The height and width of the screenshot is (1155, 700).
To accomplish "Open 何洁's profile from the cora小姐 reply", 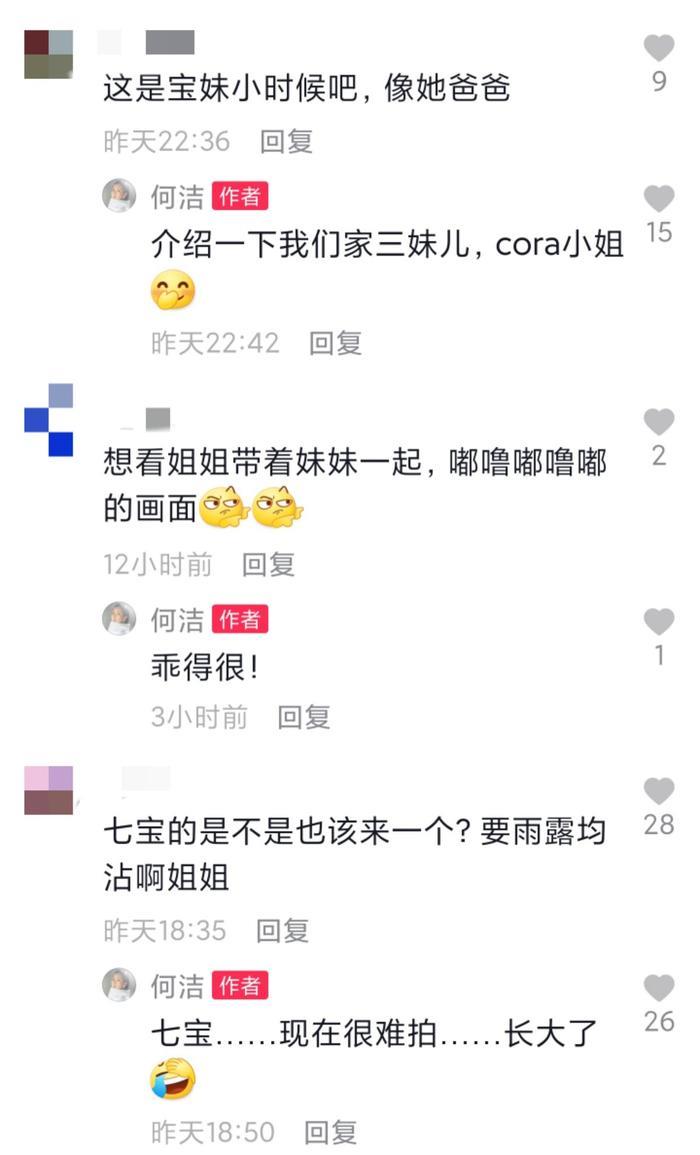I will point(119,196).
